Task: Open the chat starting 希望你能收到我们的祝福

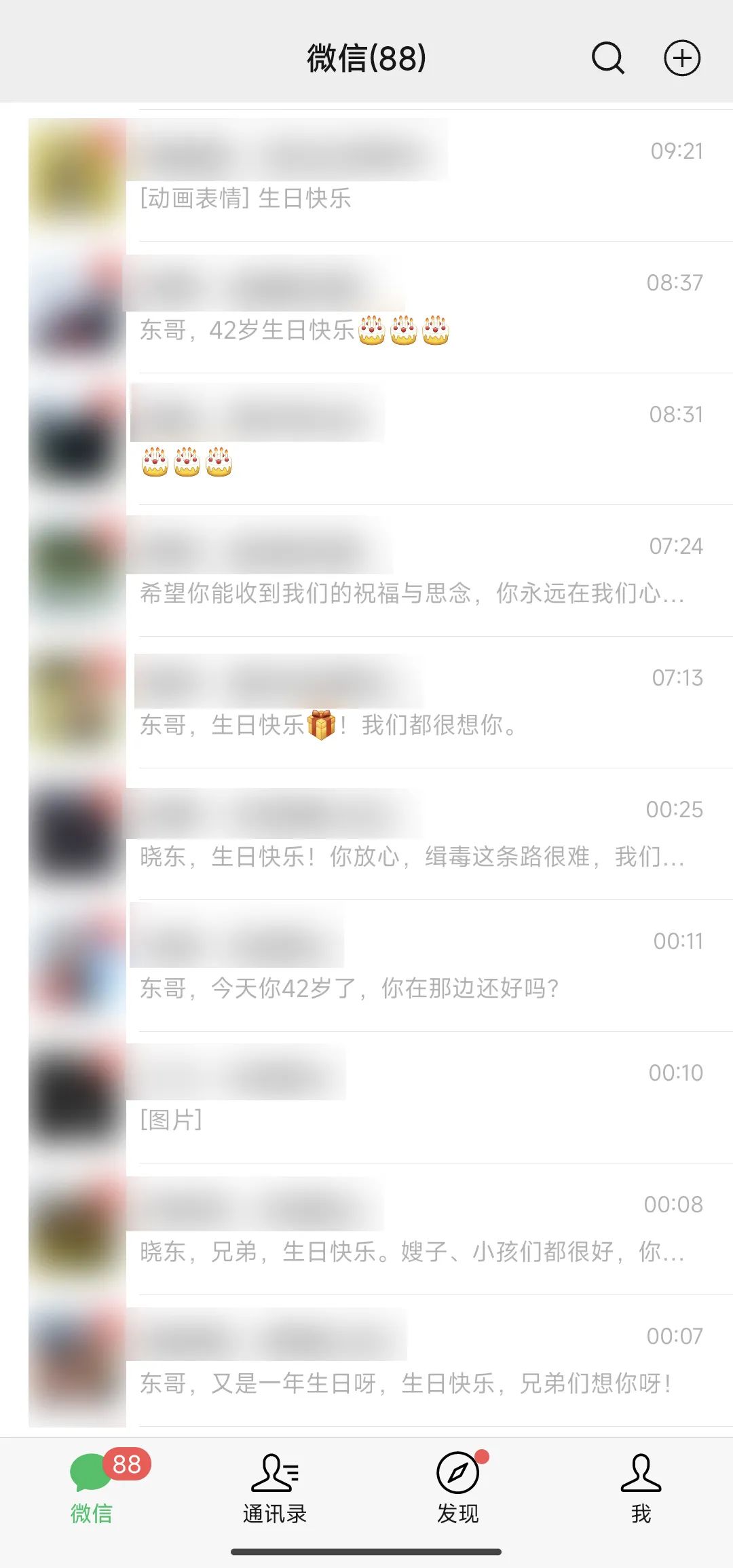Action: click(x=380, y=570)
